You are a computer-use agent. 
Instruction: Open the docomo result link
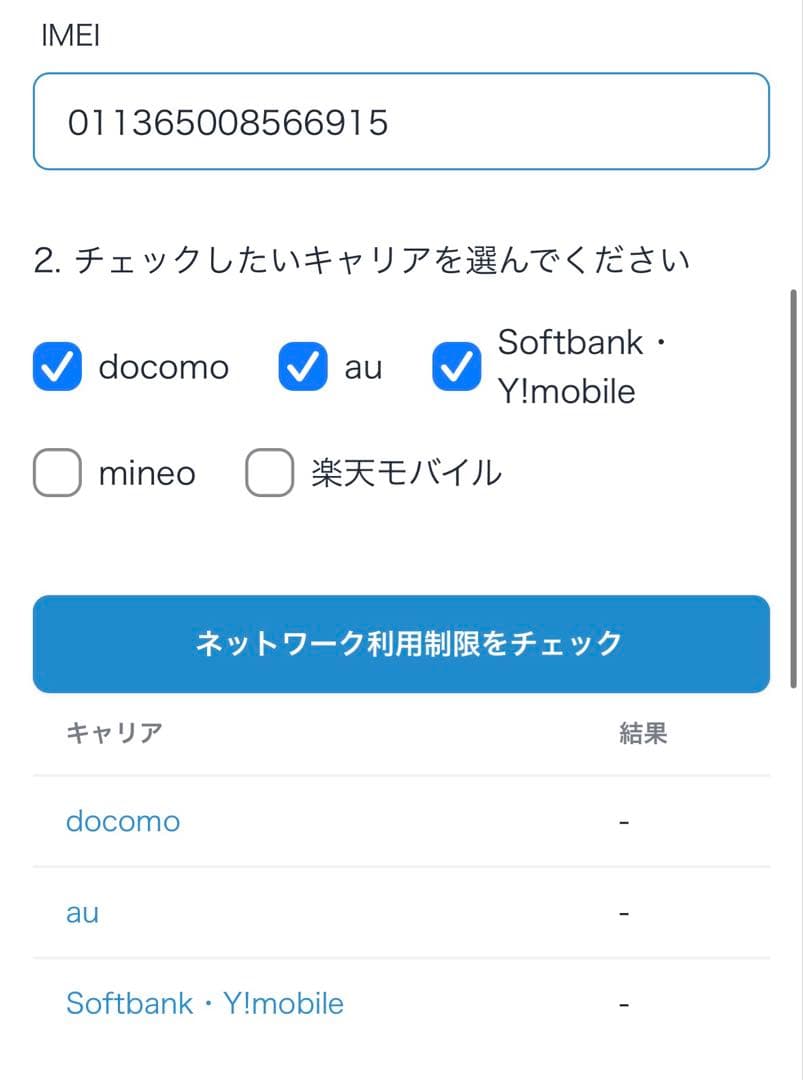(123, 820)
